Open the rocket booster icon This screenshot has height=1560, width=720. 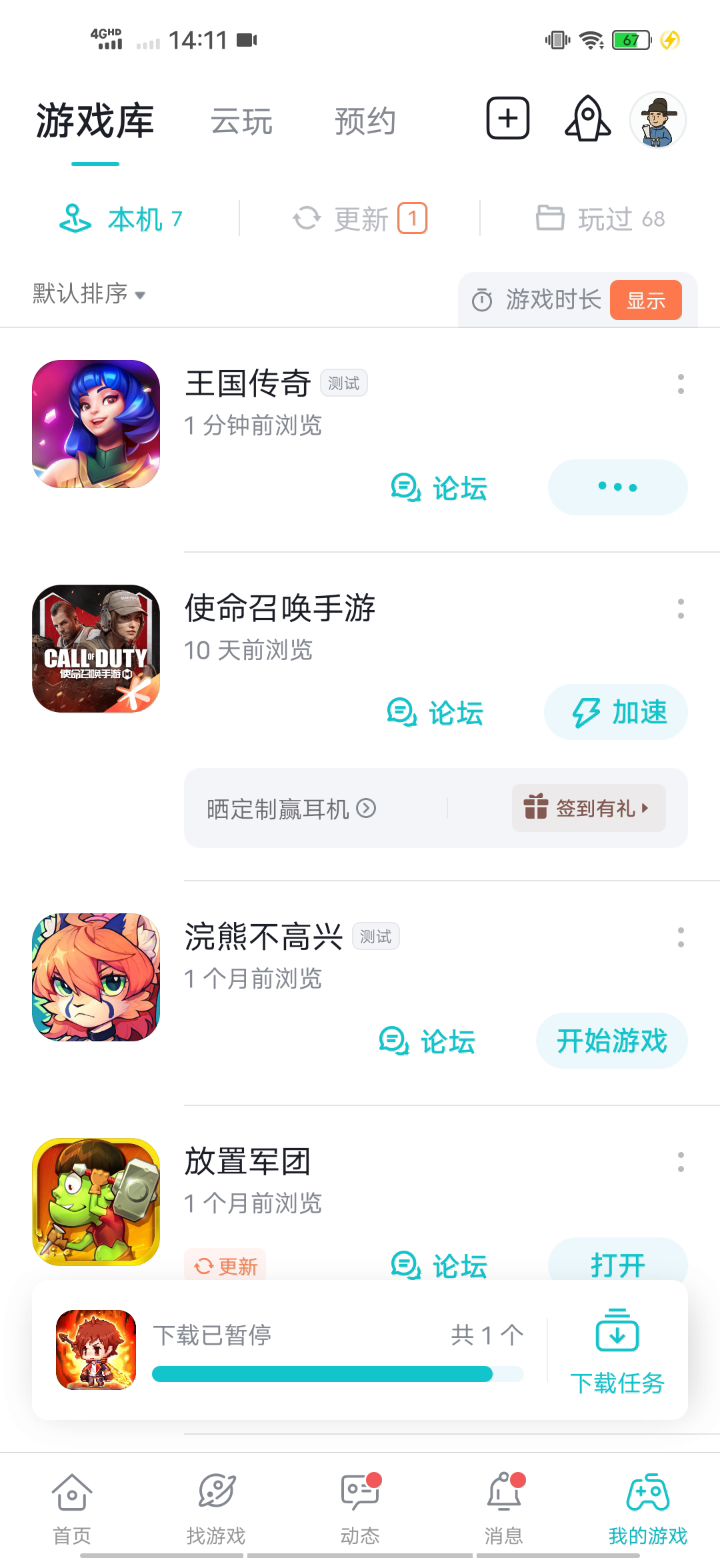588,119
